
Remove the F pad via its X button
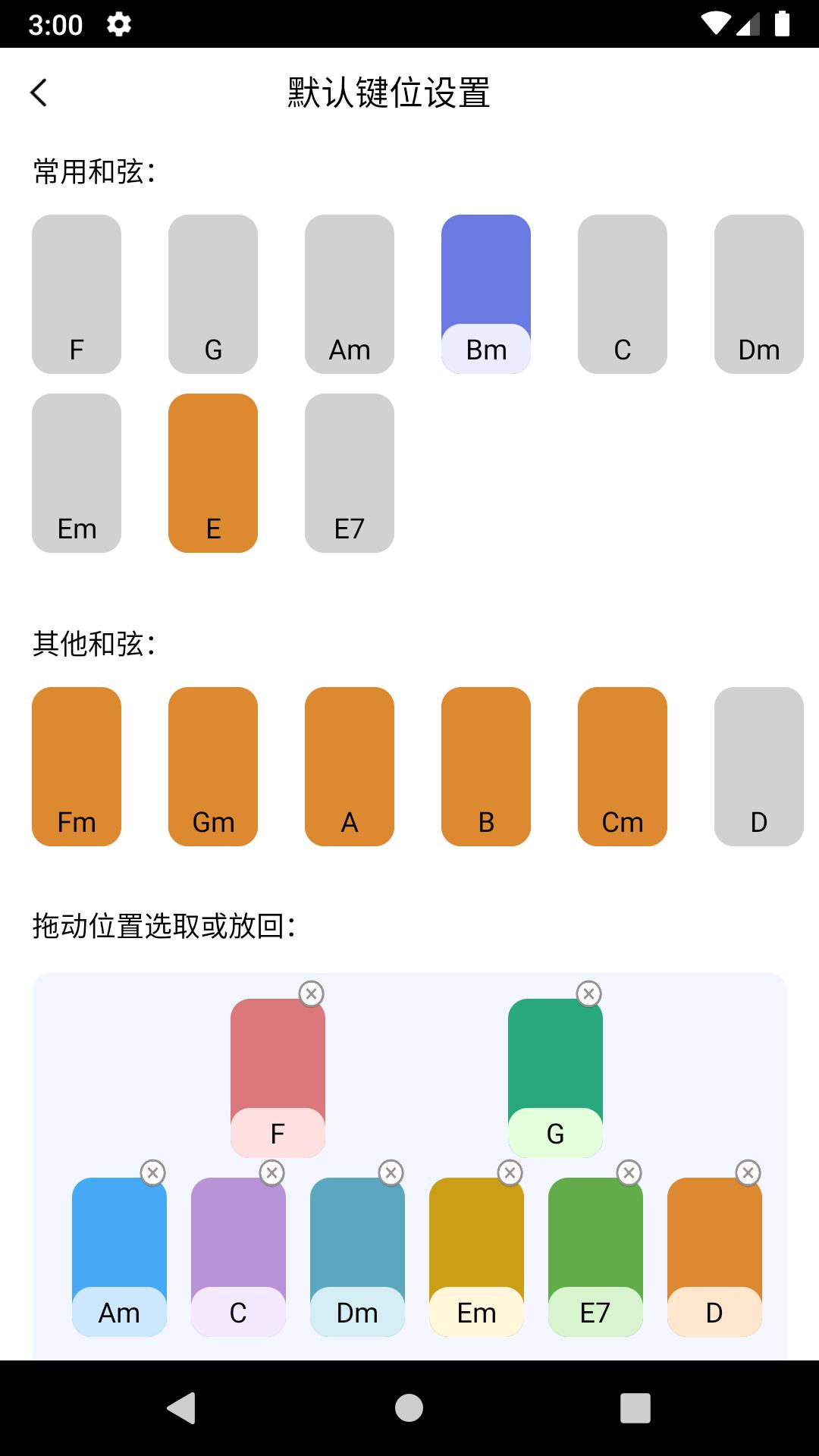pos(311,992)
